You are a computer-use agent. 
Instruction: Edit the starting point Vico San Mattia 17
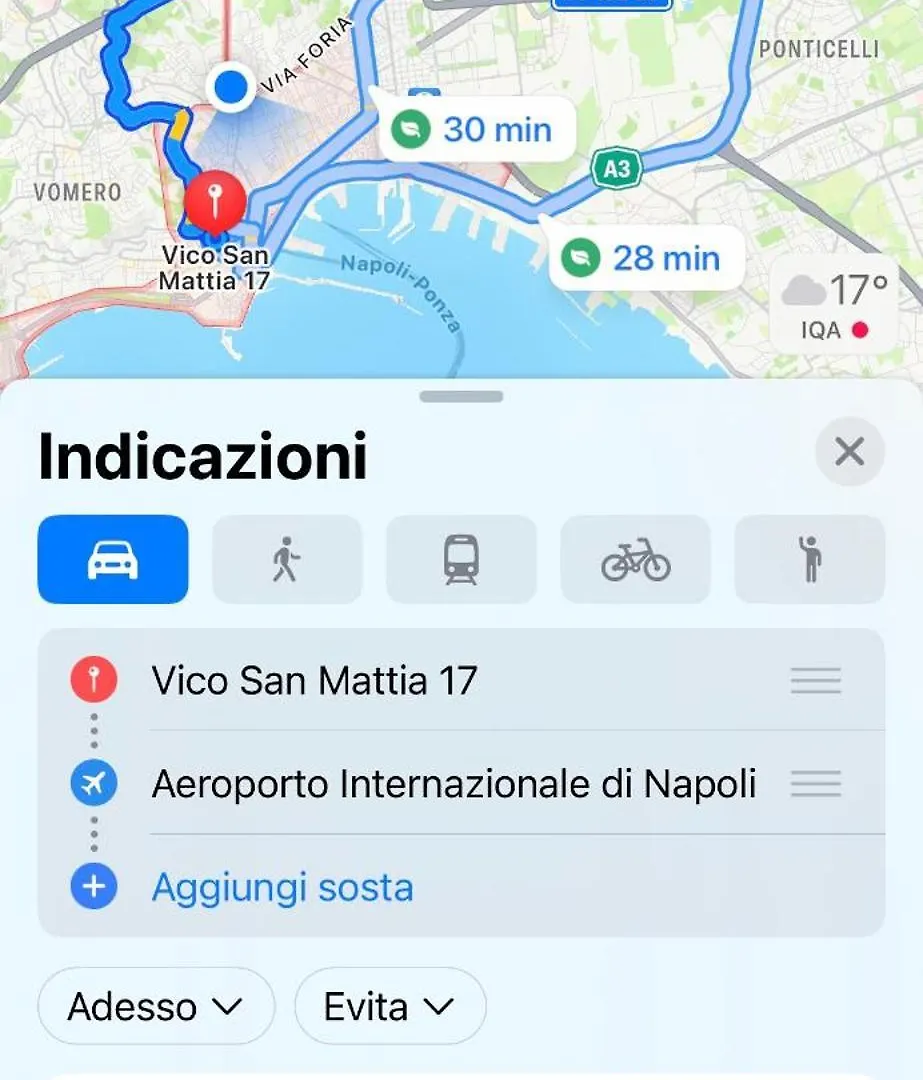coord(314,681)
